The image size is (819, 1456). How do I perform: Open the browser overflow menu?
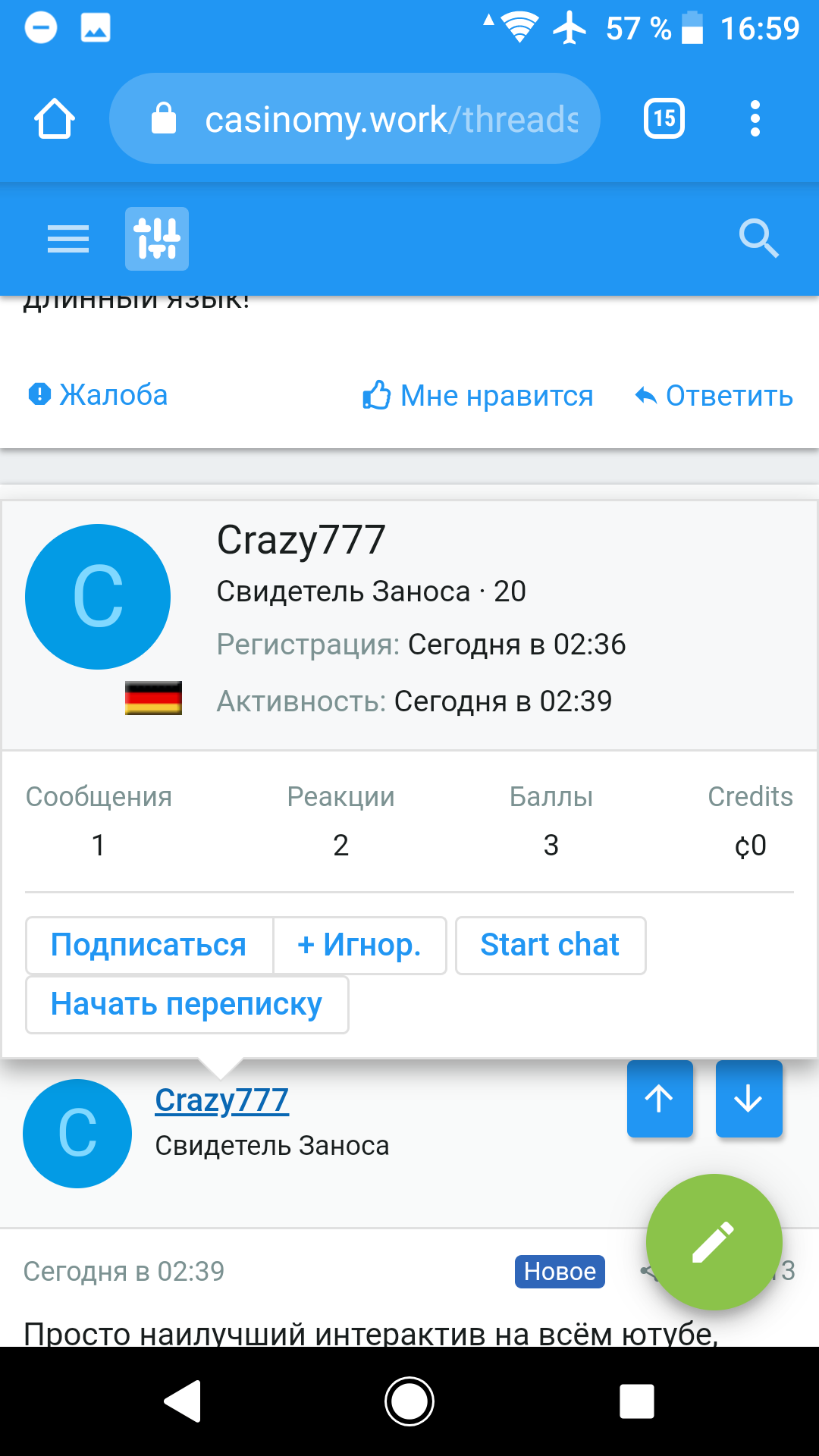coord(755,119)
